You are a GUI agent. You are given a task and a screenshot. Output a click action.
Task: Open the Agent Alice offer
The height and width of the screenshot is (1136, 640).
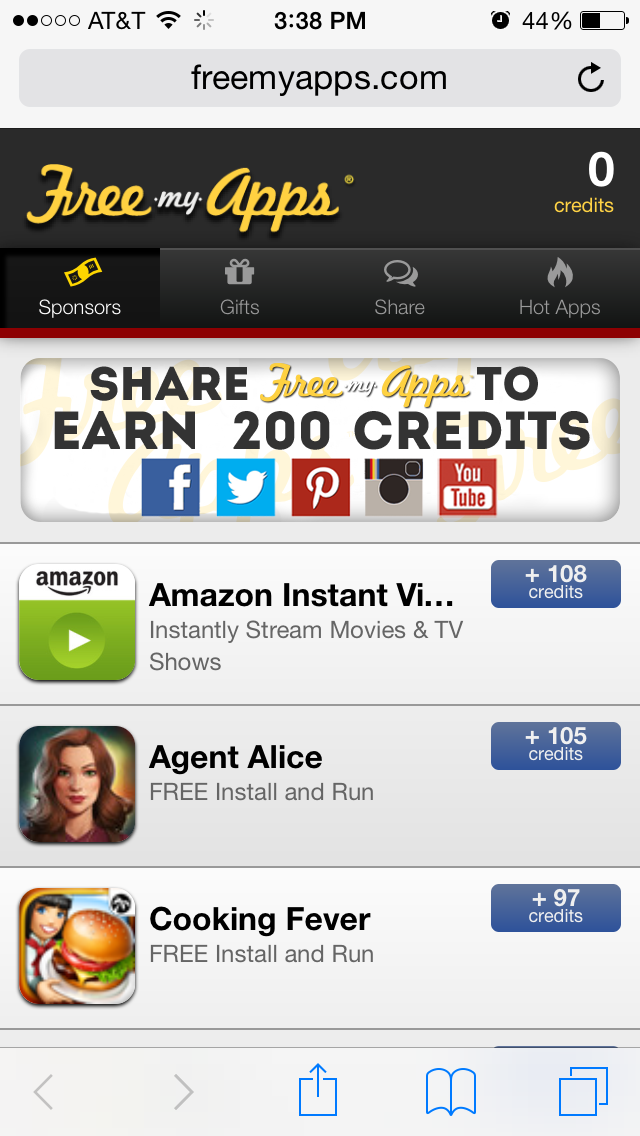click(x=320, y=785)
